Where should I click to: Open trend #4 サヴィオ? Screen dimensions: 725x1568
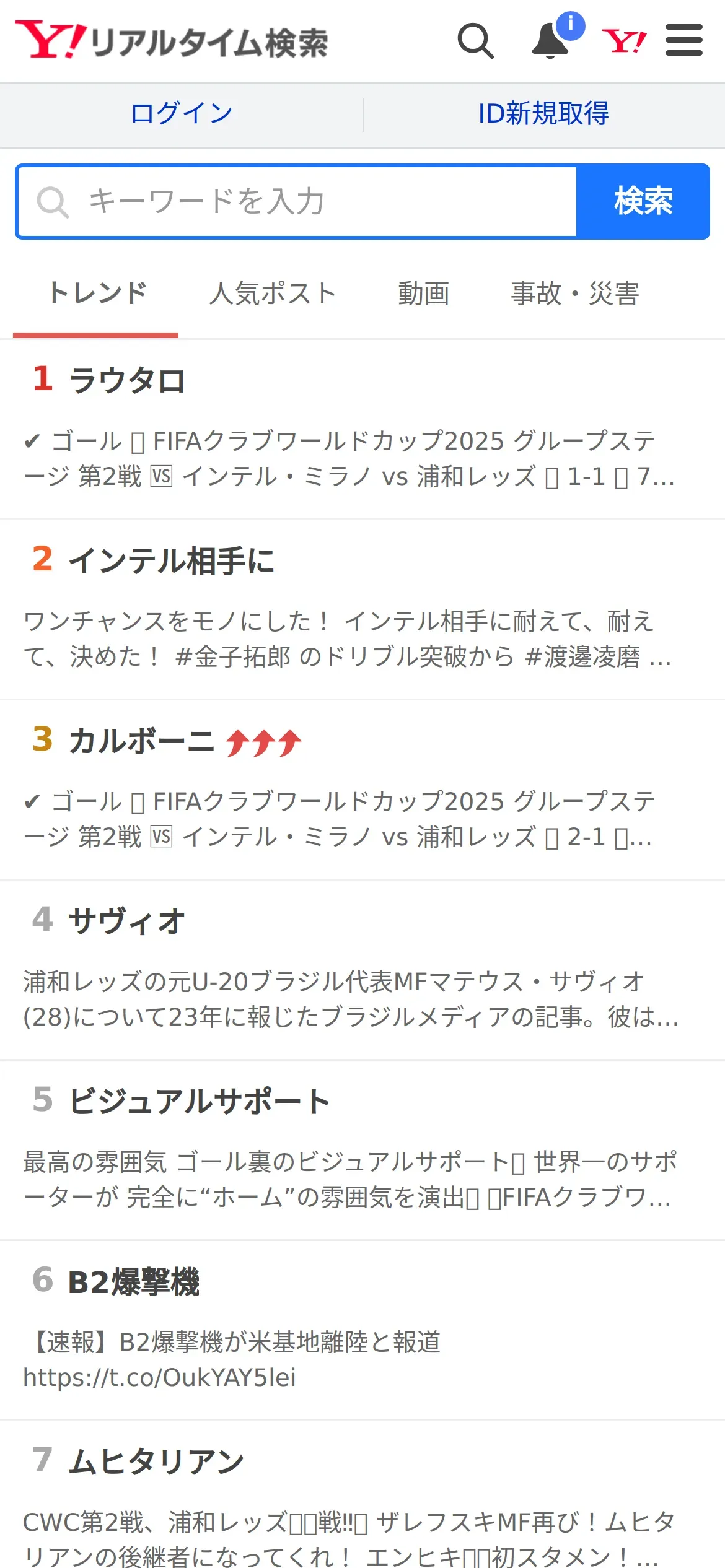click(362, 970)
